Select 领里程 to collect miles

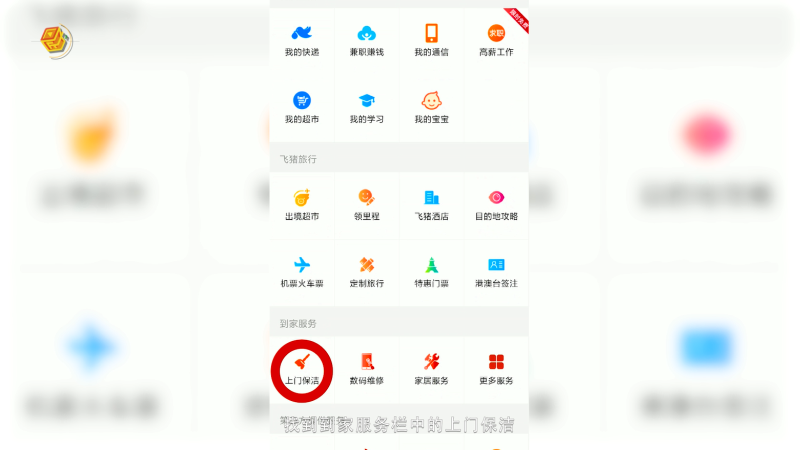366,205
